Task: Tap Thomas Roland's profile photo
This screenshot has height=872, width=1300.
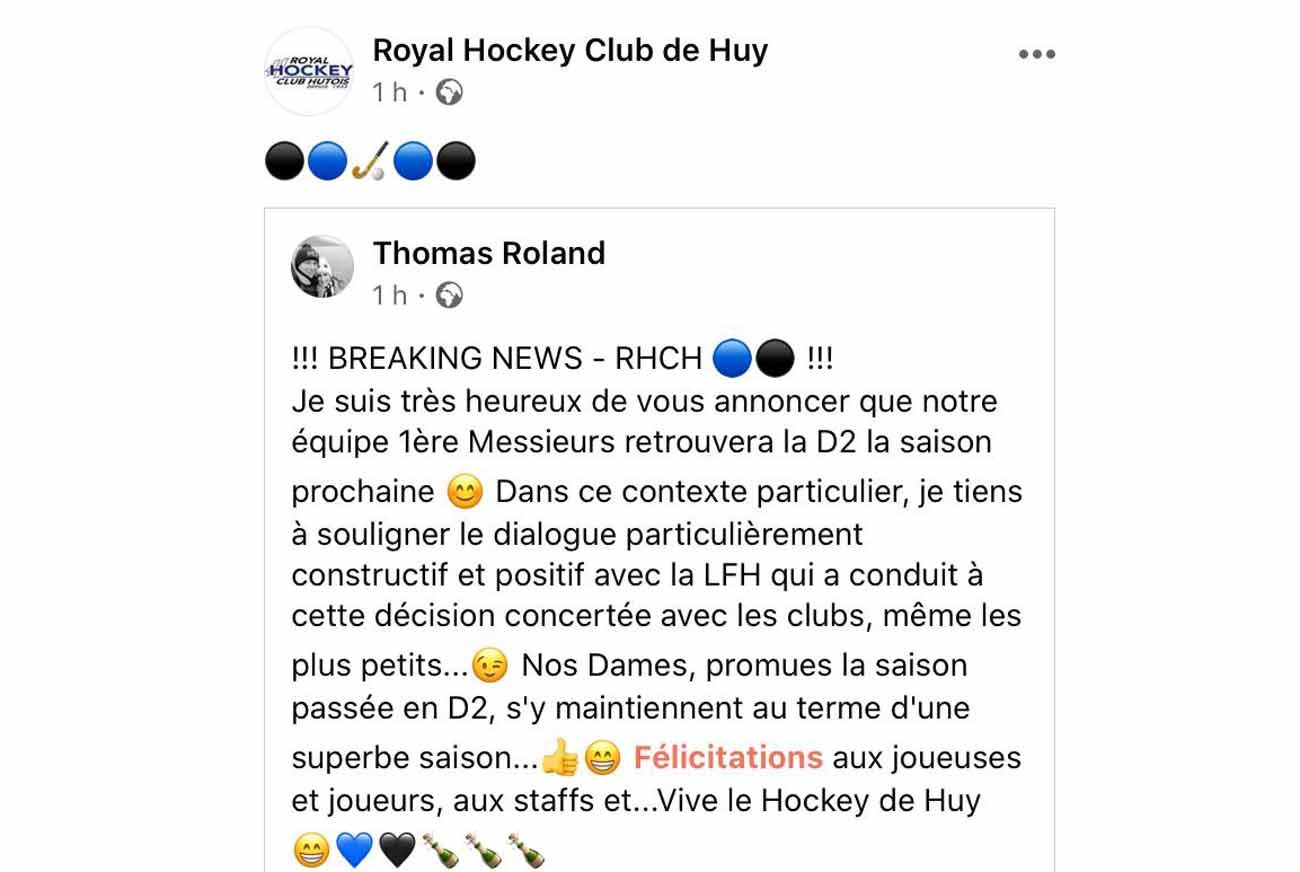Action: coord(322,267)
